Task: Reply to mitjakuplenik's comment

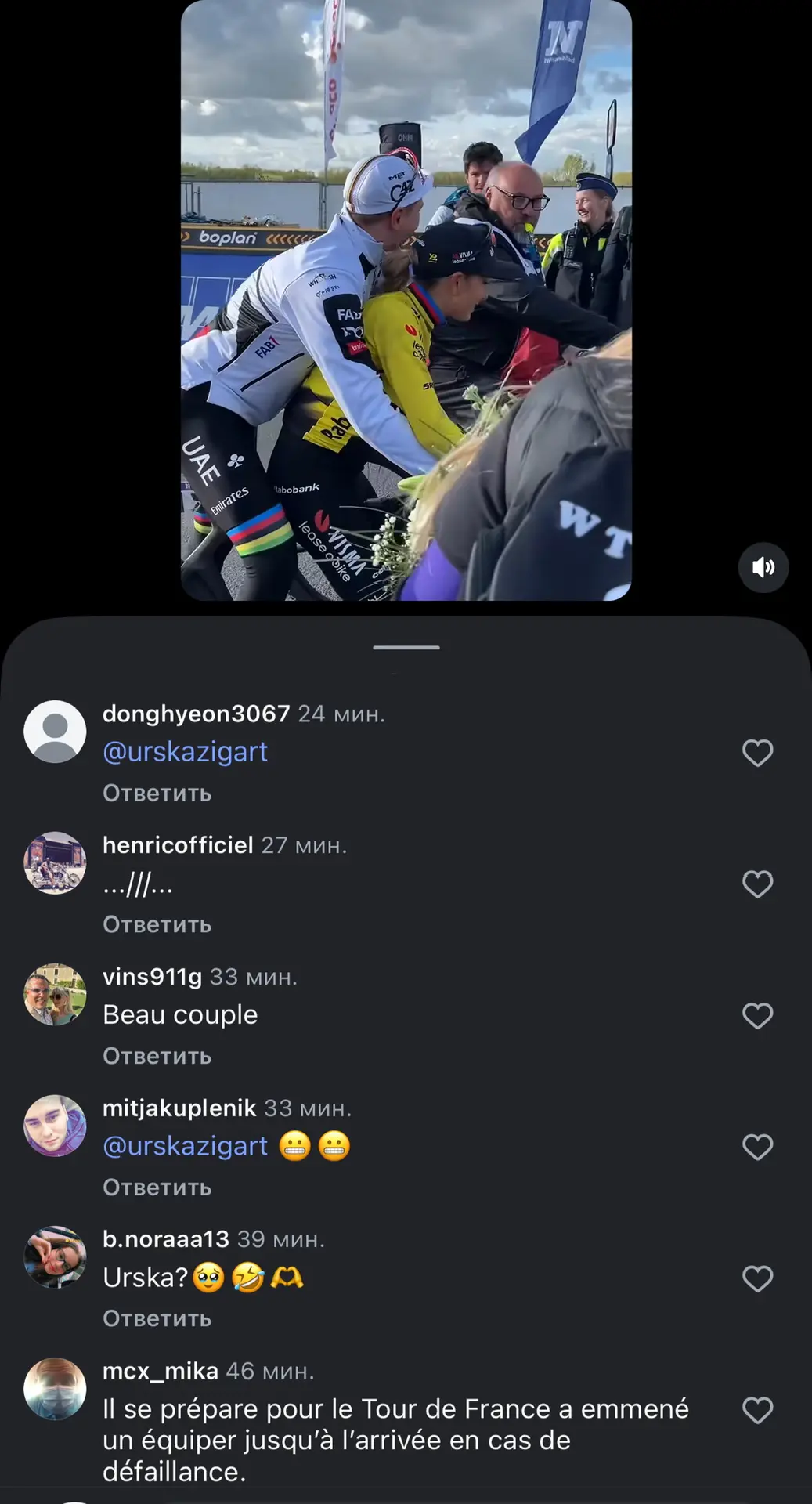Action: [157, 1188]
